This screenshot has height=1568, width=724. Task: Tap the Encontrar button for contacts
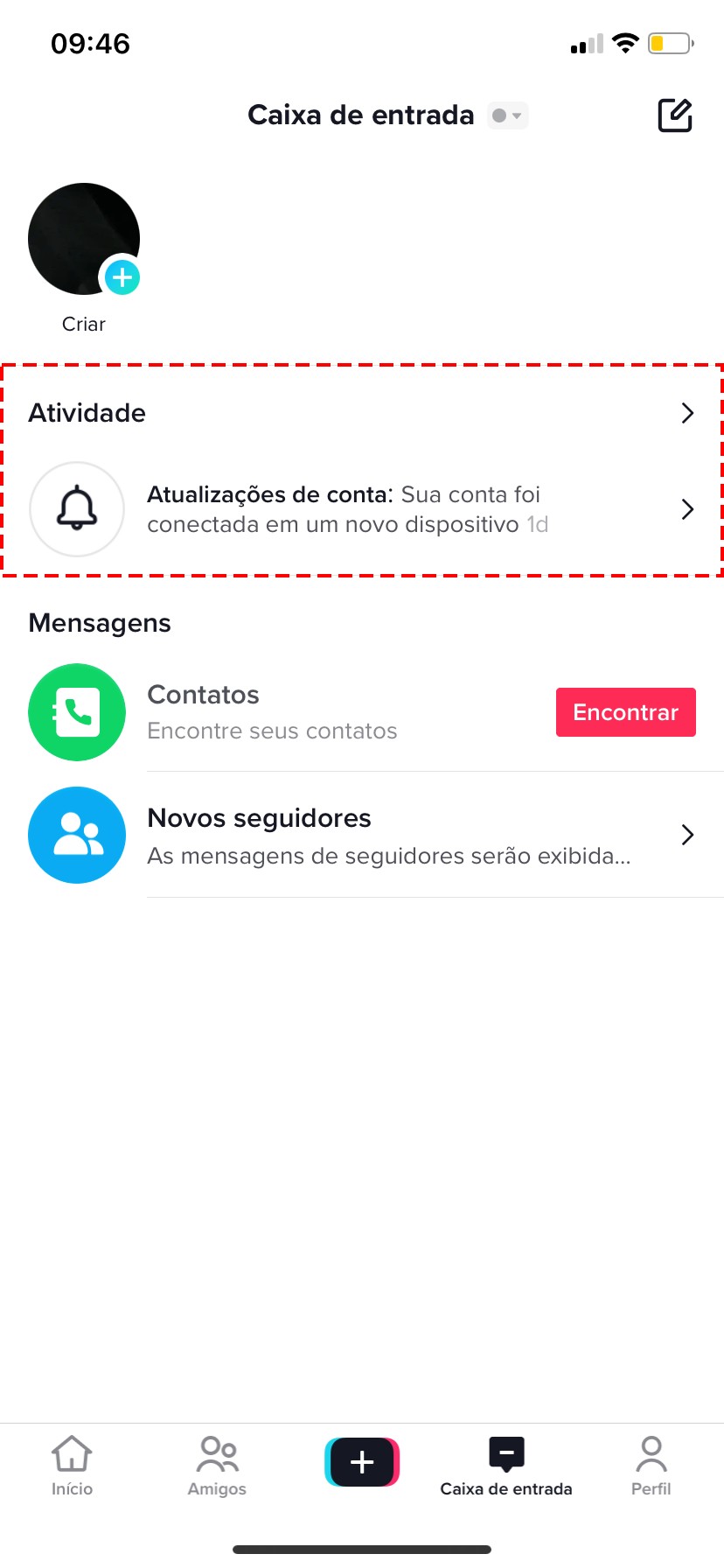pyautogui.click(x=625, y=712)
